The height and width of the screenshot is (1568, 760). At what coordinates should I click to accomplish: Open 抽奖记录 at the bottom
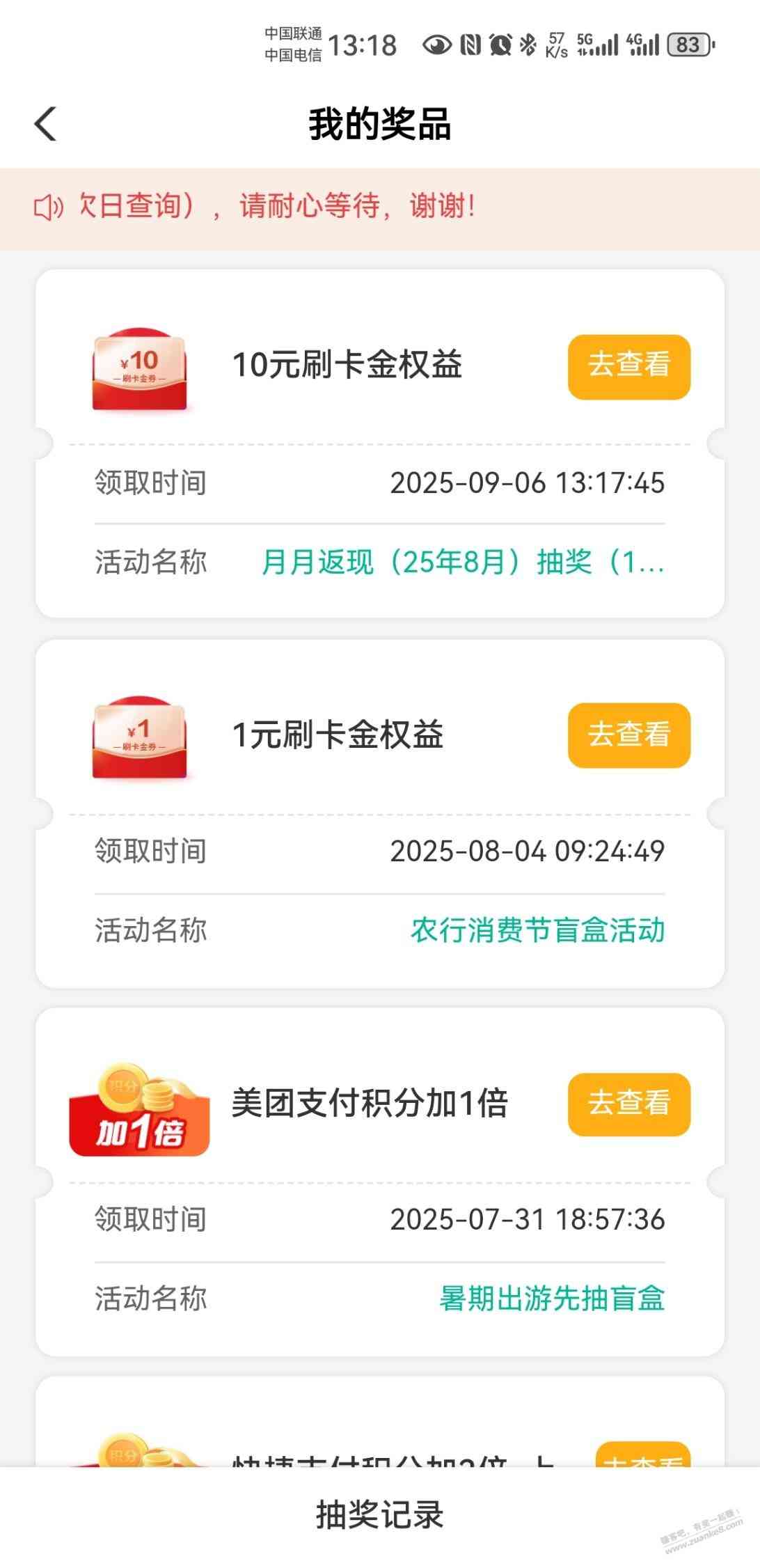[x=380, y=1515]
